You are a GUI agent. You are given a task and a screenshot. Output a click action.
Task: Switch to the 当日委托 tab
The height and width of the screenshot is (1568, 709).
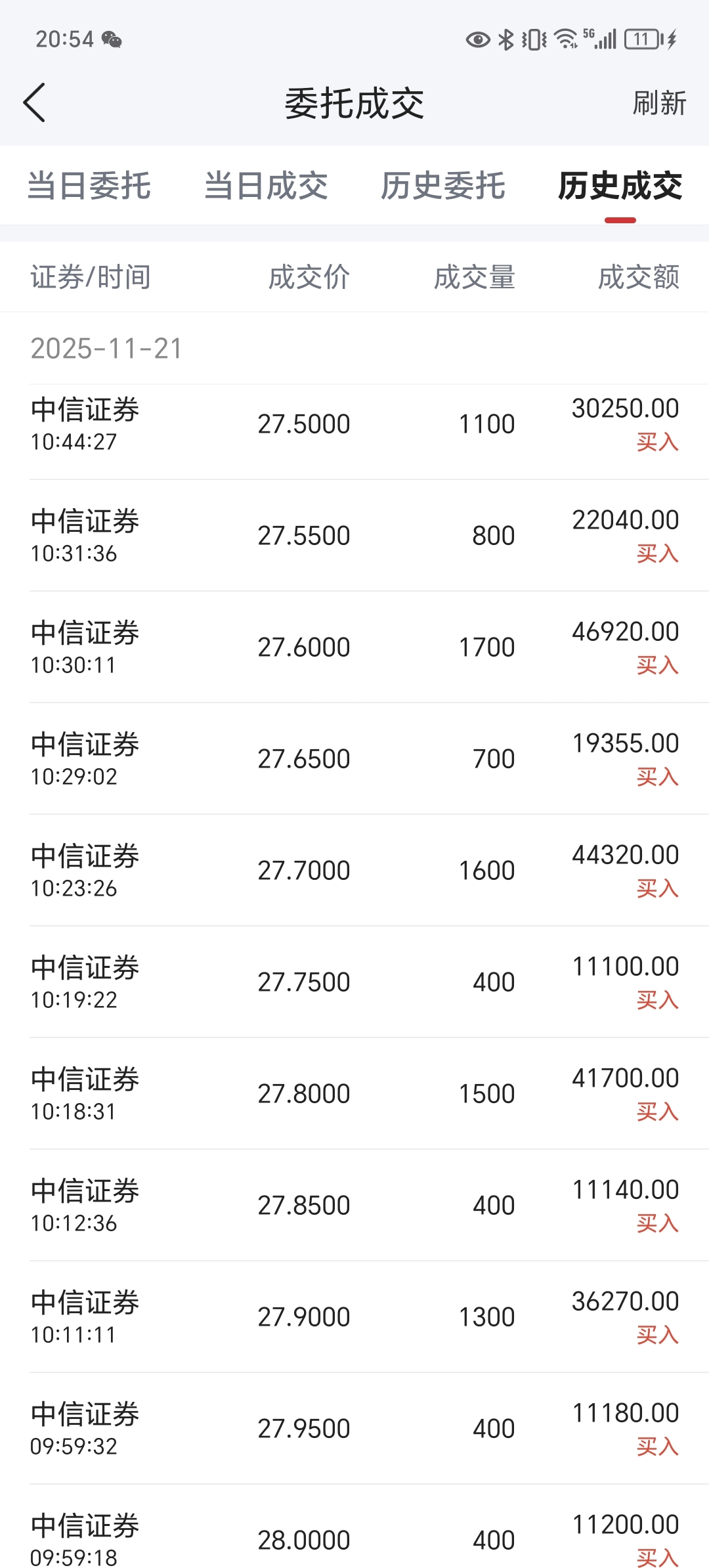tap(89, 186)
